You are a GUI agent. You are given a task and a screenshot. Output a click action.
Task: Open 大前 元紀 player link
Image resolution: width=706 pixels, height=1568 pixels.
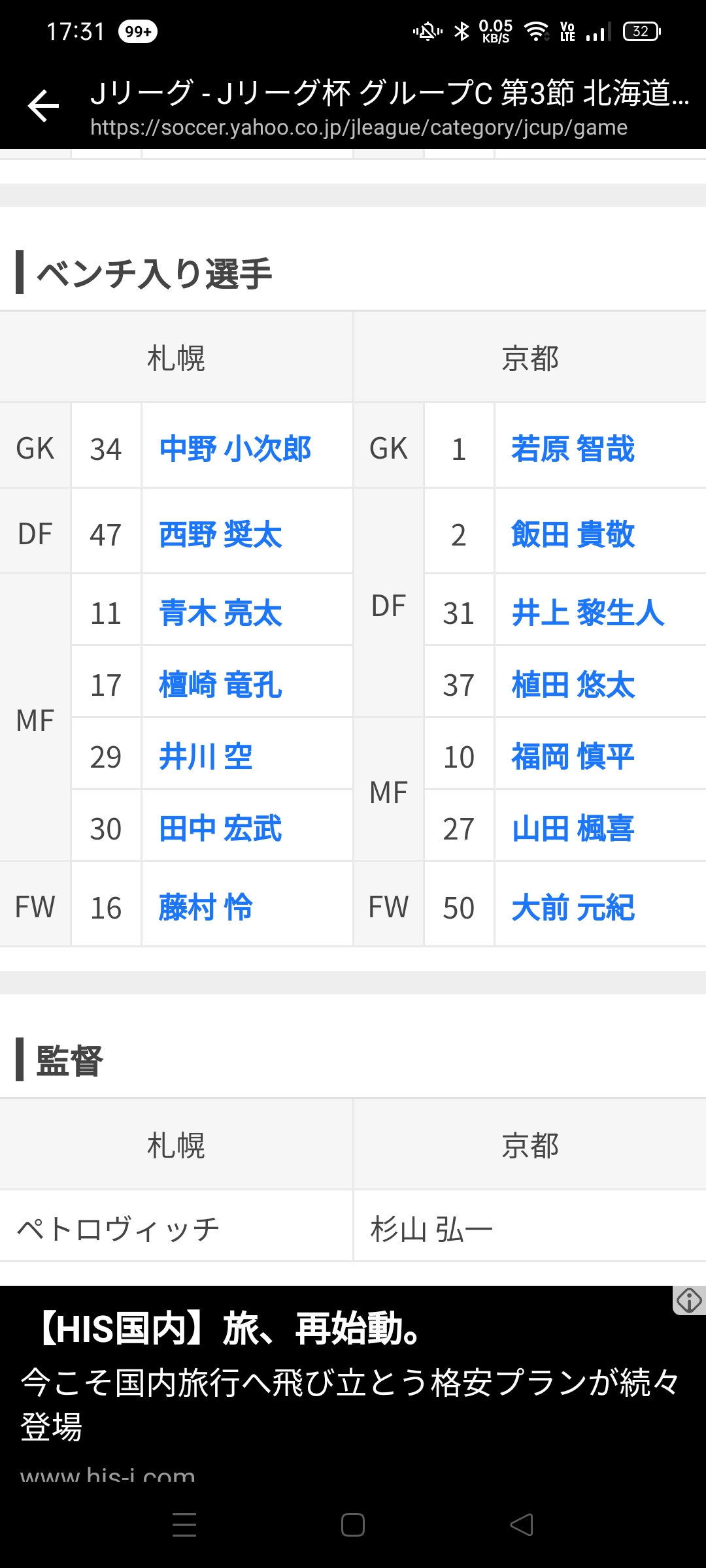pos(573,907)
